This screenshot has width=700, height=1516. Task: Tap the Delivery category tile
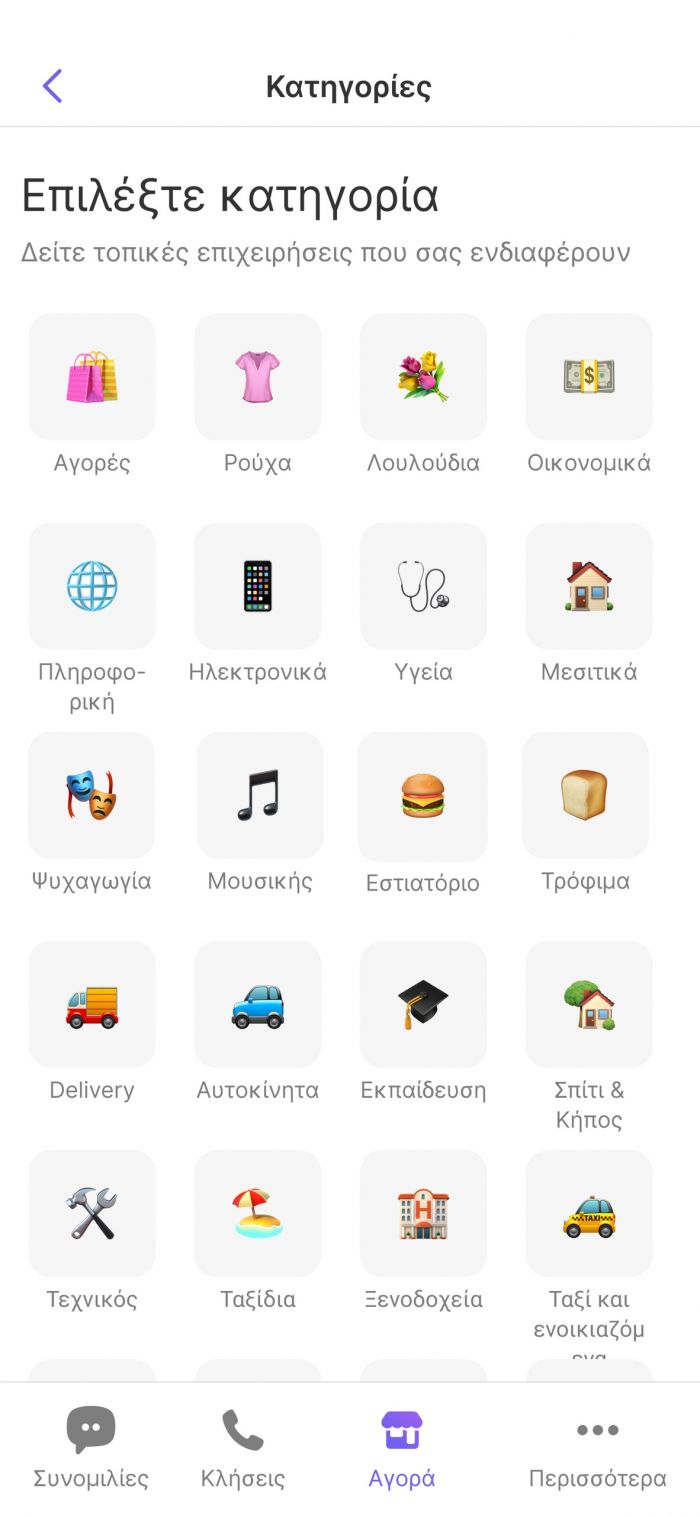[92, 1004]
